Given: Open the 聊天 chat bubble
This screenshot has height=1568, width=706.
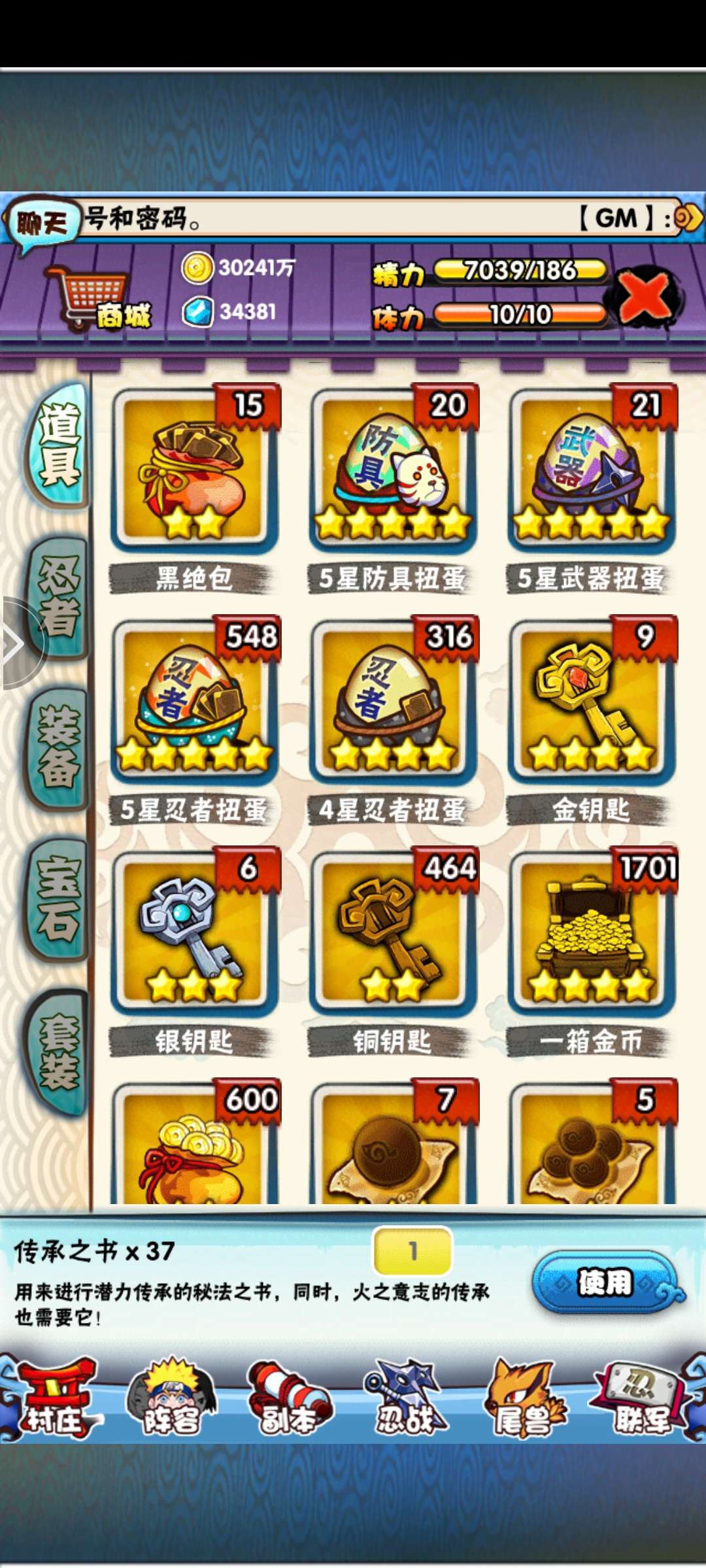Looking at the screenshot, I should (x=41, y=224).
